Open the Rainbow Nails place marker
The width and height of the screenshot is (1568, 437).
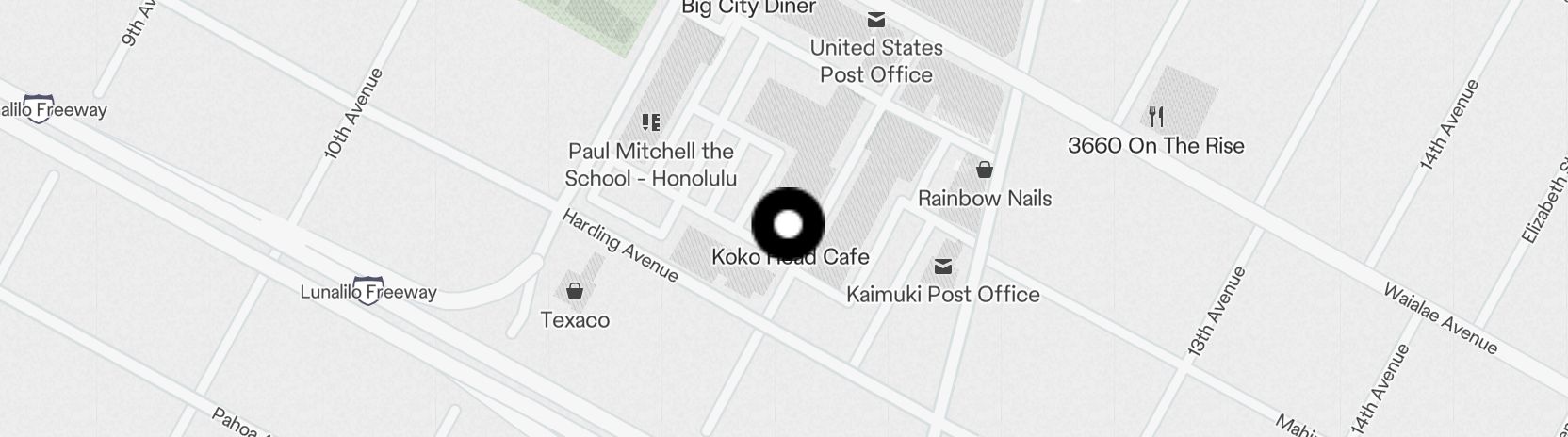(984, 170)
